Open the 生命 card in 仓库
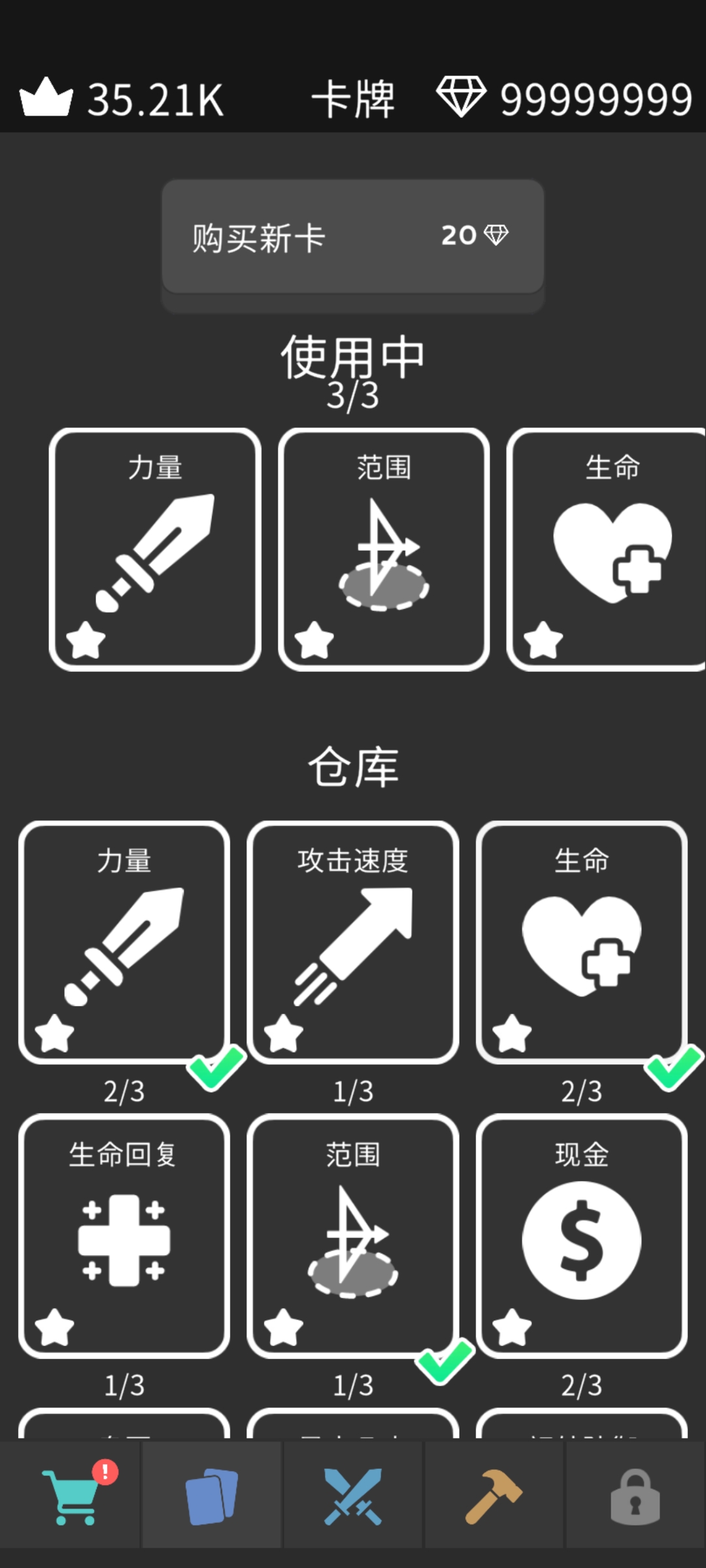This screenshot has width=706, height=1568. tap(581, 942)
